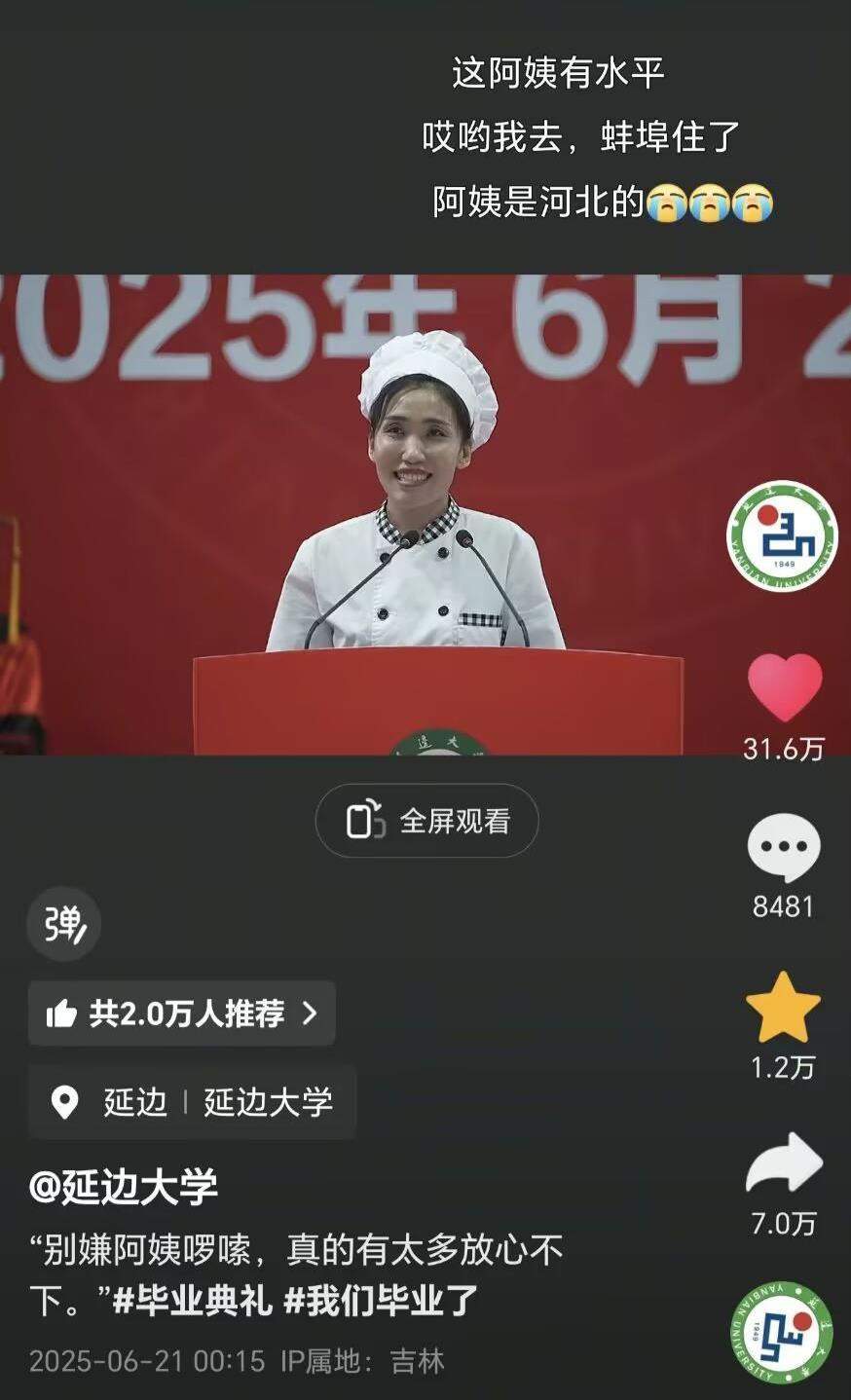Click the thumbs-up icon next to 共2.0万人推荐

pos(63,1013)
